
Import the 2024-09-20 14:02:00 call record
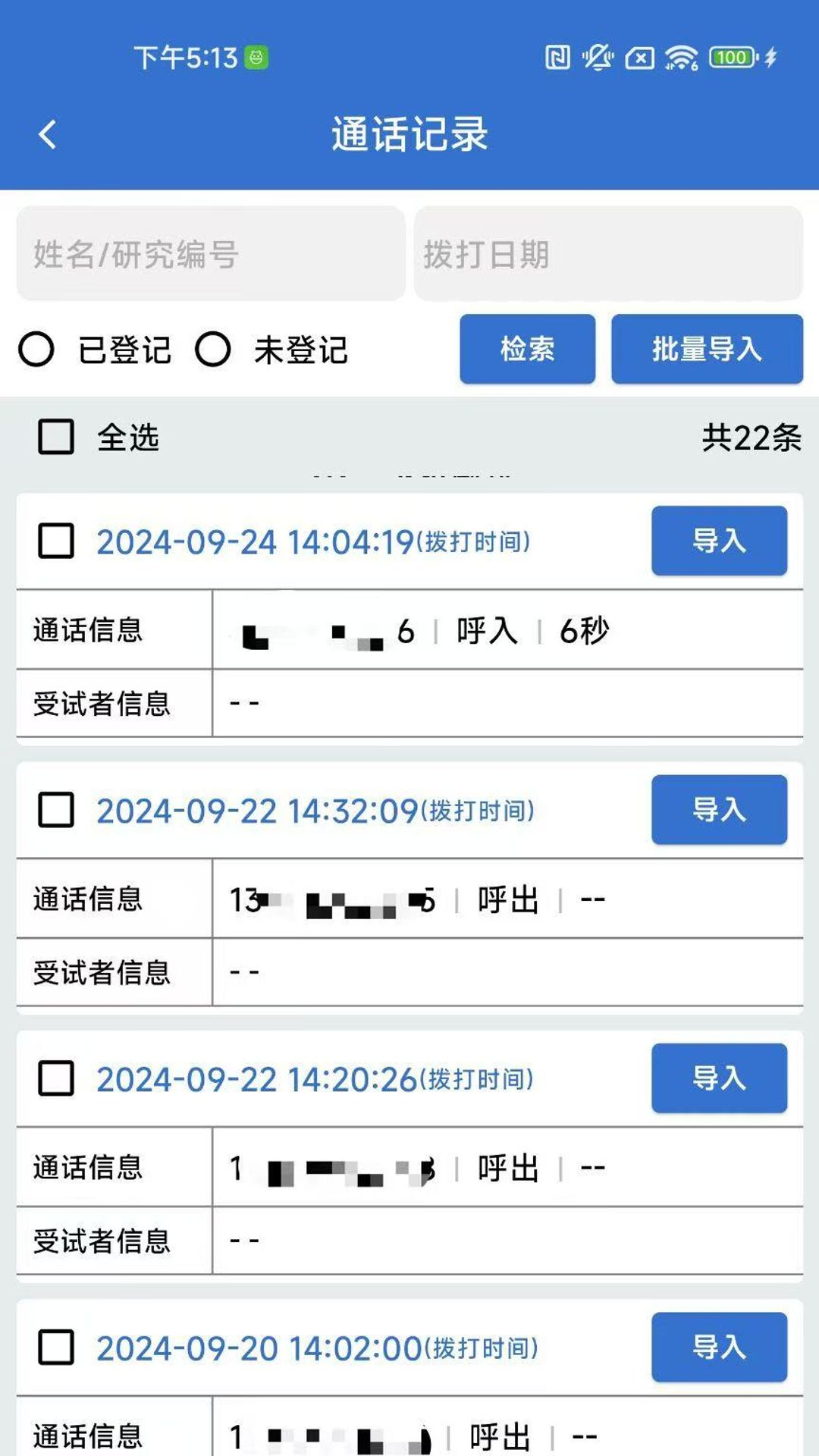point(719,1348)
